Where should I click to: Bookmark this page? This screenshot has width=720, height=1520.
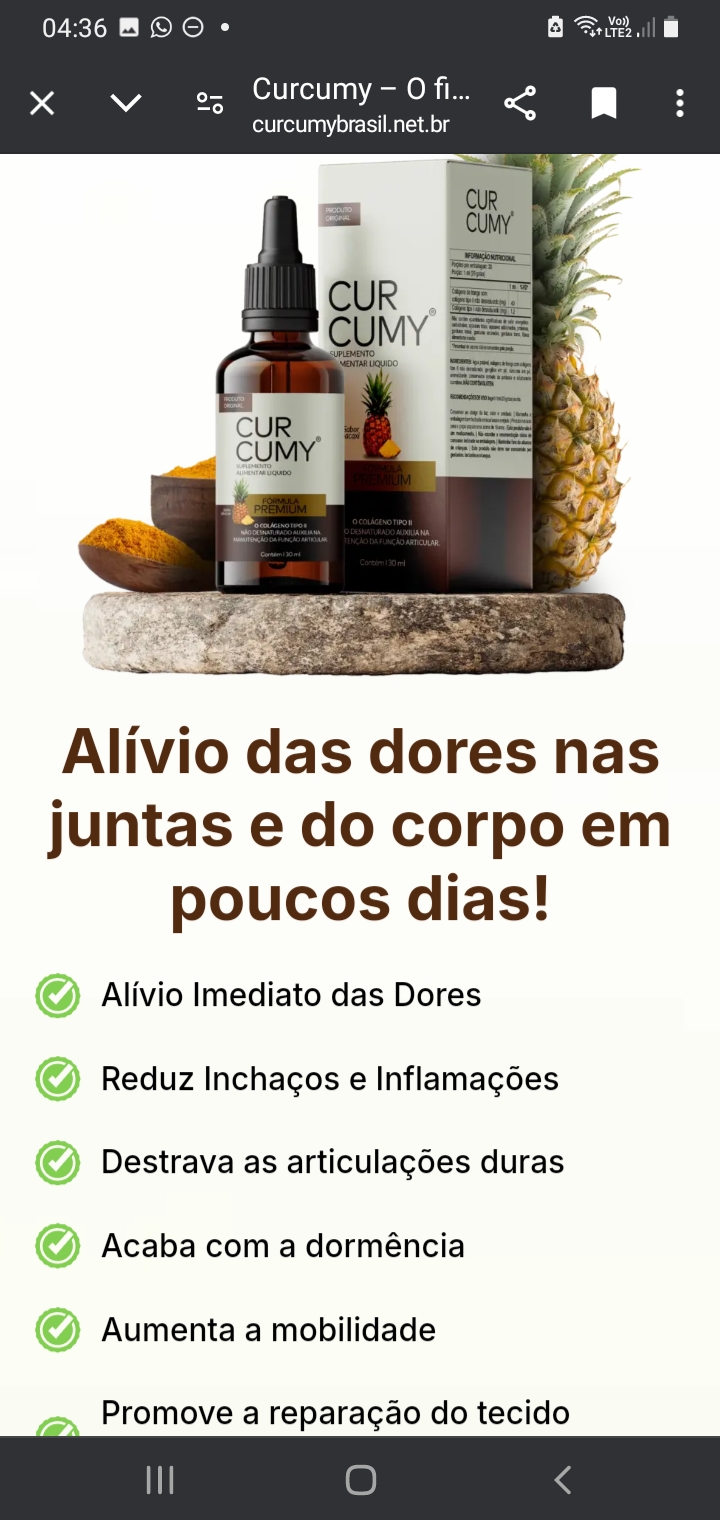[x=603, y=103]
